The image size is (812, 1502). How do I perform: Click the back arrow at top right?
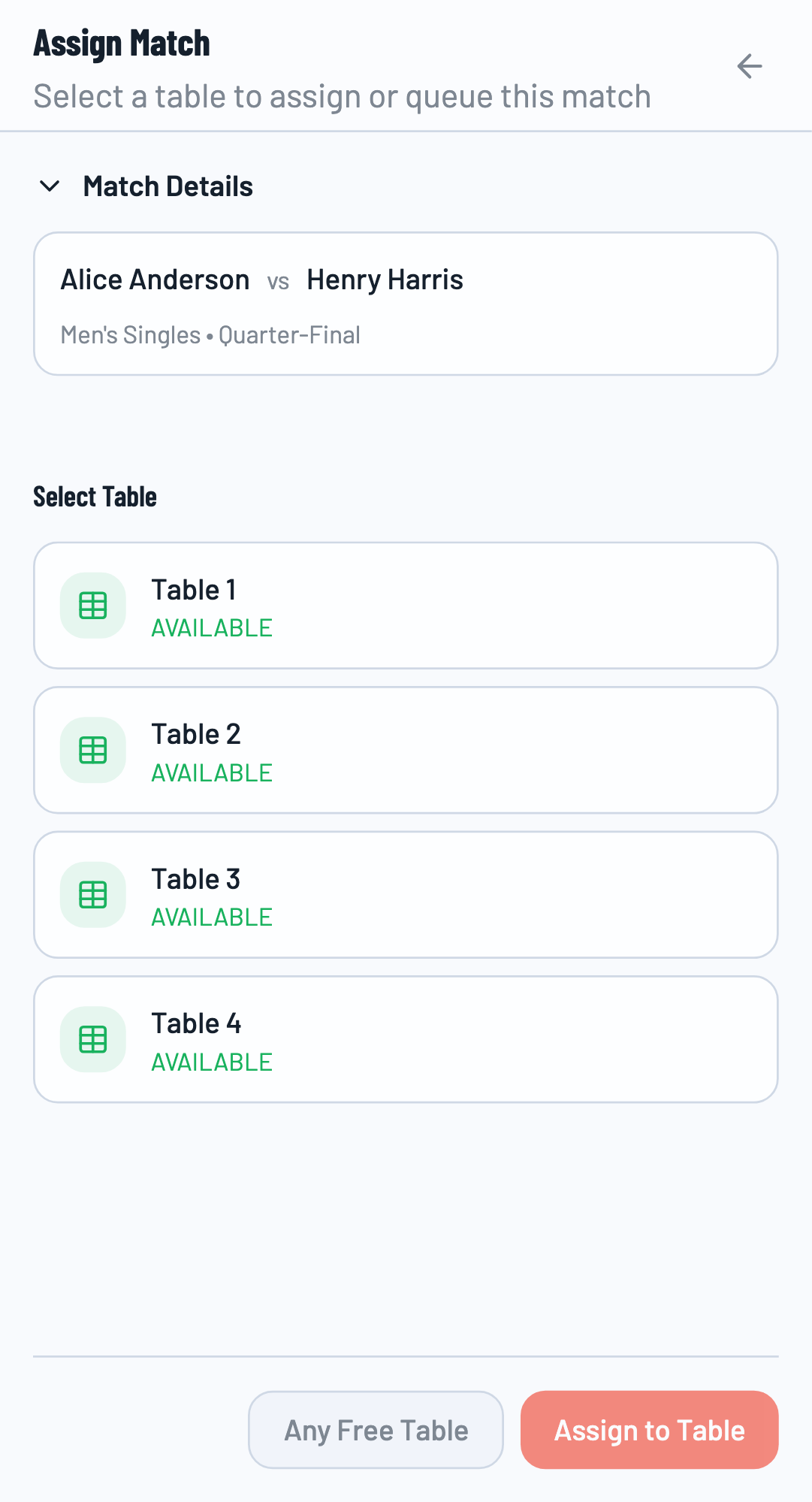tap(749, 66)
